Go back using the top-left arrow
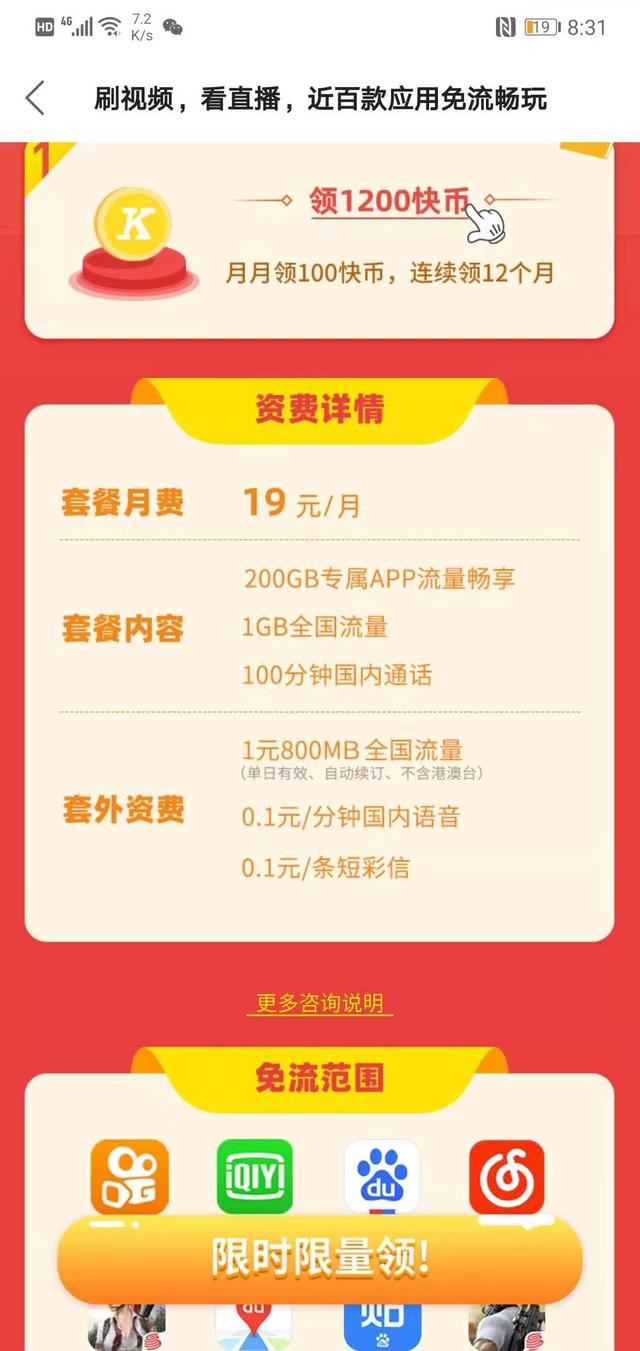The width and height of the screenshot is (640, 1351). (36, 99)
